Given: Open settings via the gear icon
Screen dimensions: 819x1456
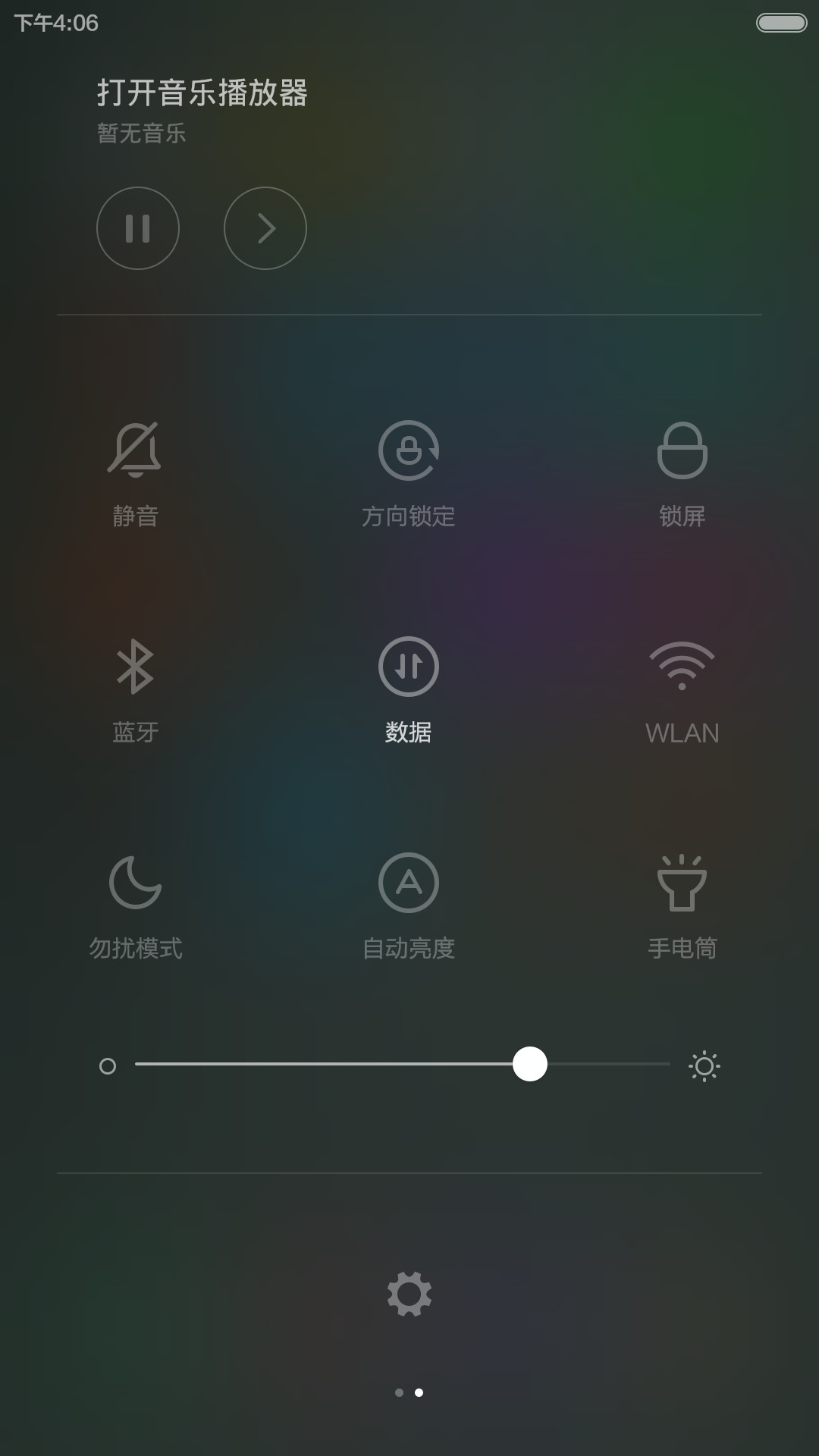Looking at the screenshot, I should coord(409,1294).
